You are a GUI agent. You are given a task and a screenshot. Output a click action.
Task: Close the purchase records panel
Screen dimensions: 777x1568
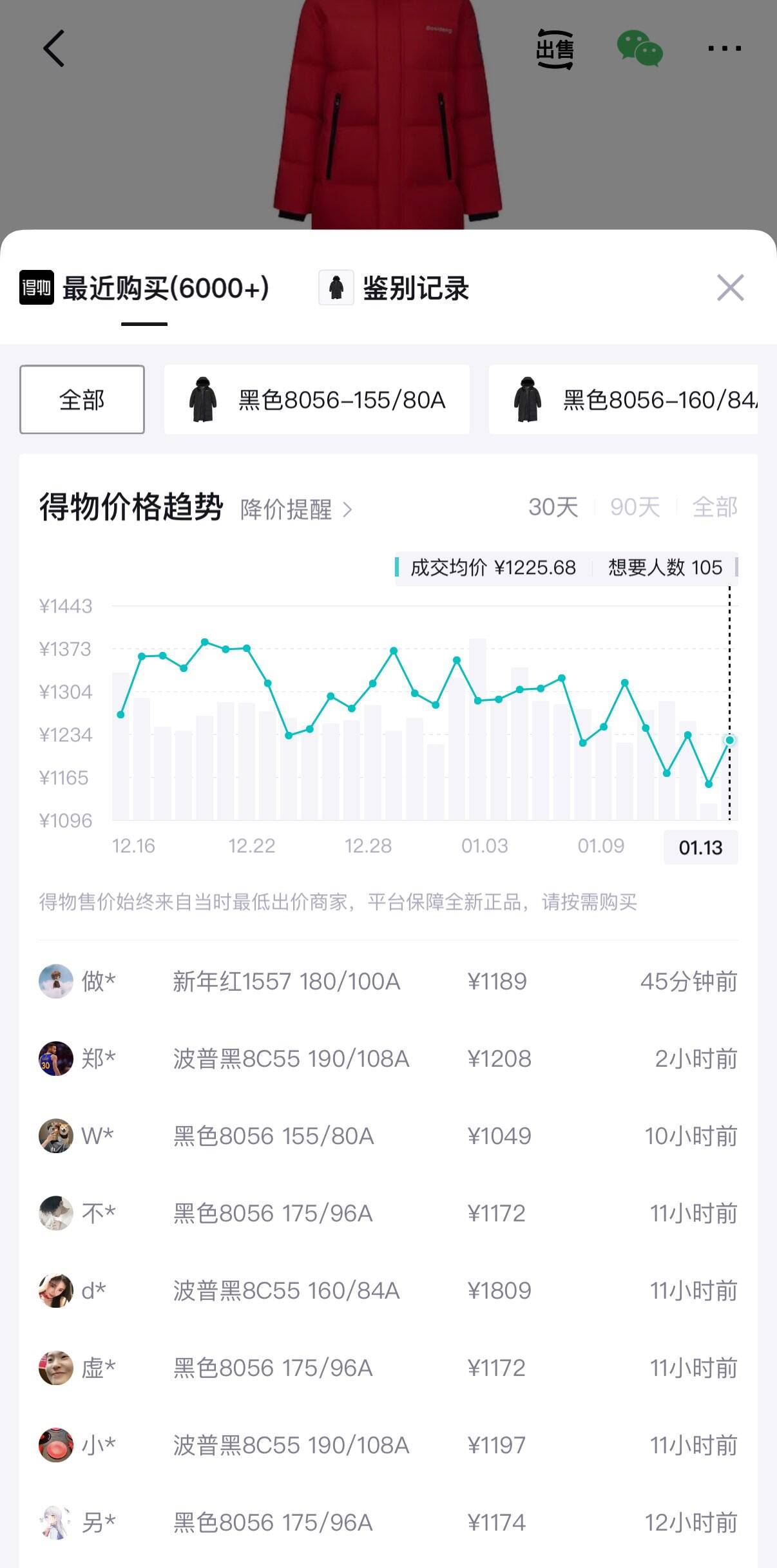tap(730, 287)
